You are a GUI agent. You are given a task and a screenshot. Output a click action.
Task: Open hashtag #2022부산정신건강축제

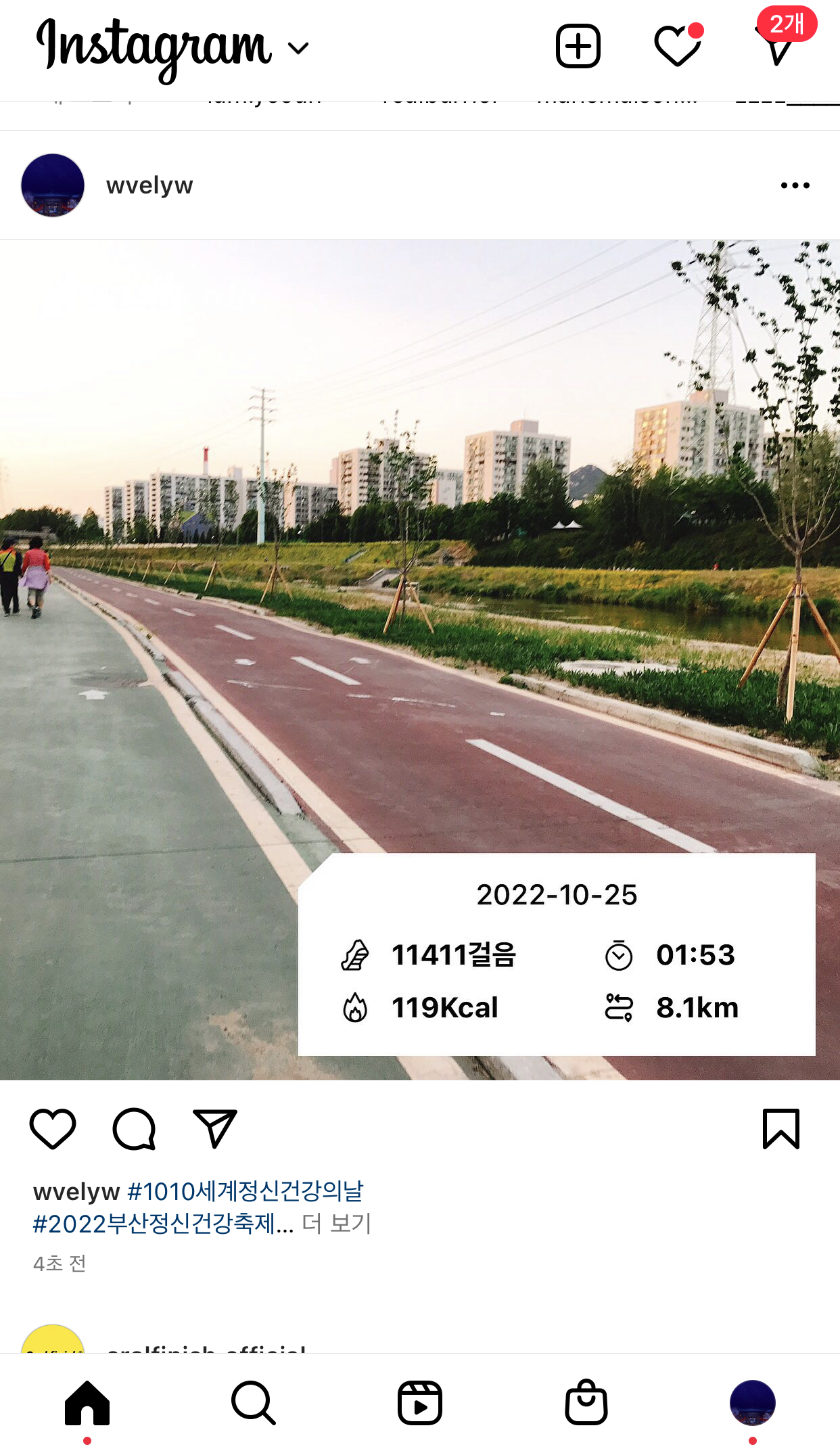[162, 1224]
